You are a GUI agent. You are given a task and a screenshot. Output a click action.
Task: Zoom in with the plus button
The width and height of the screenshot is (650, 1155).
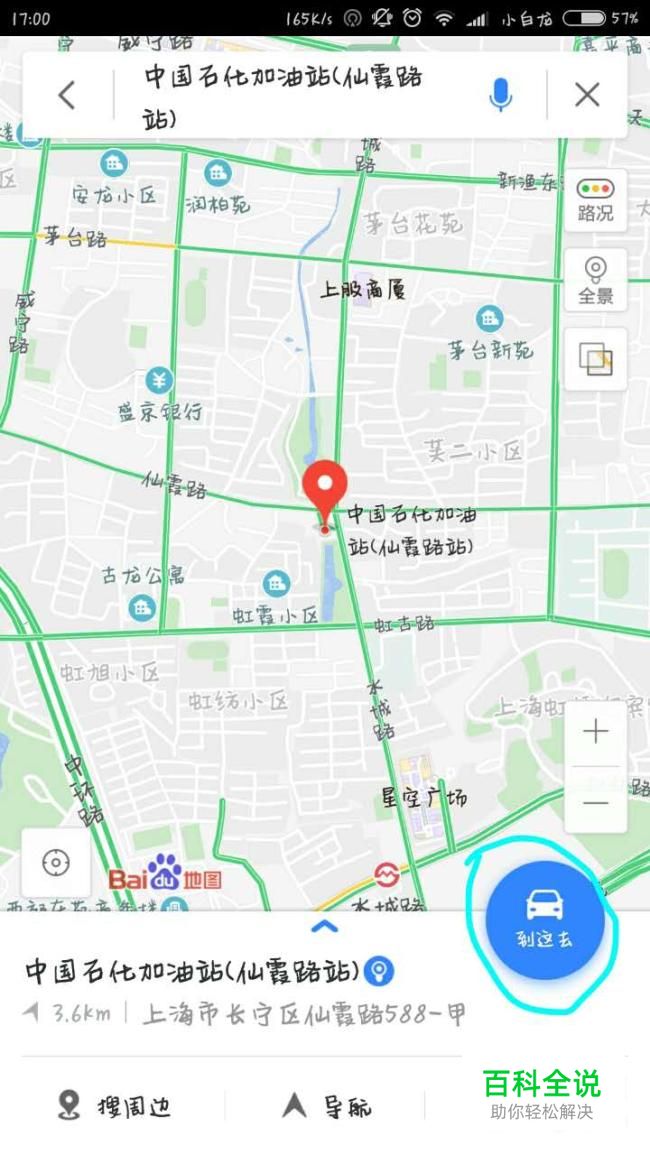pyautogui.click(x=595, y=731)
